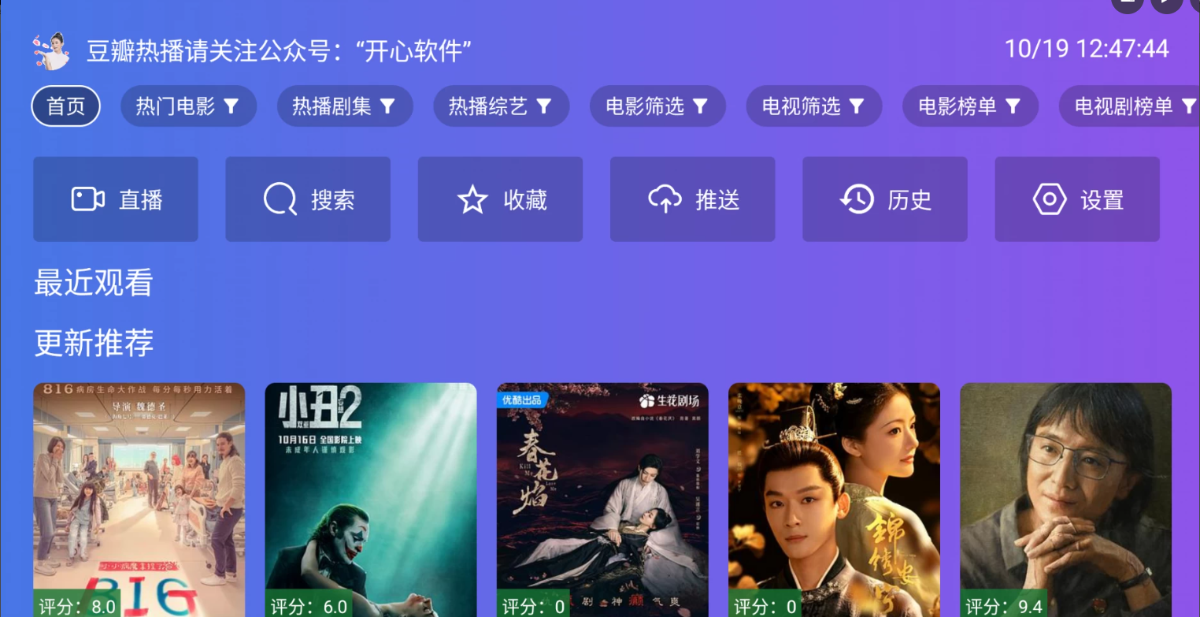This screenshot has width=1200, height=617.
Task: Open 设置 settings
Action: click(1077, 199)
